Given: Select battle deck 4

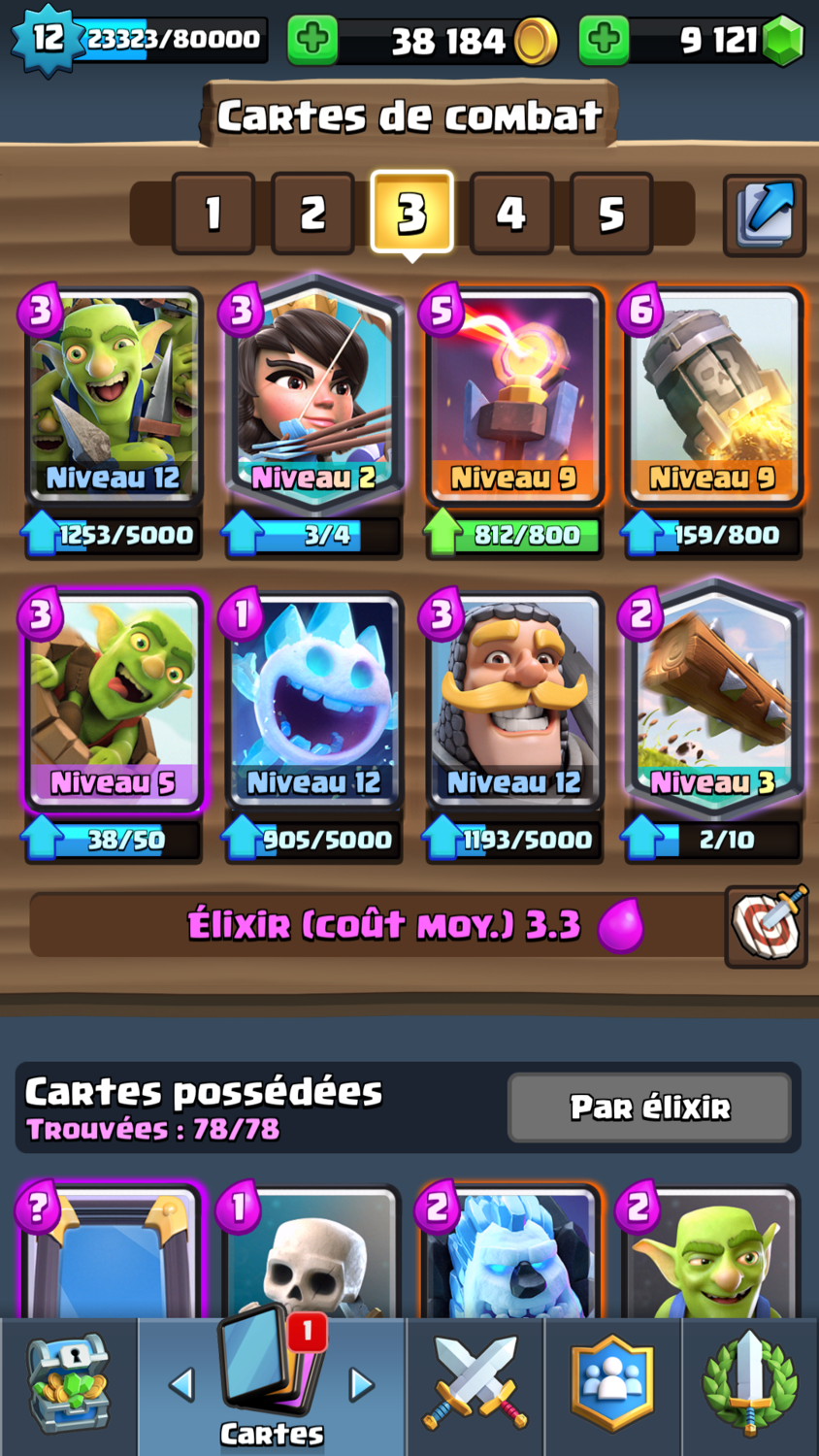Looking at the screenshot, I should pos(511,214).
